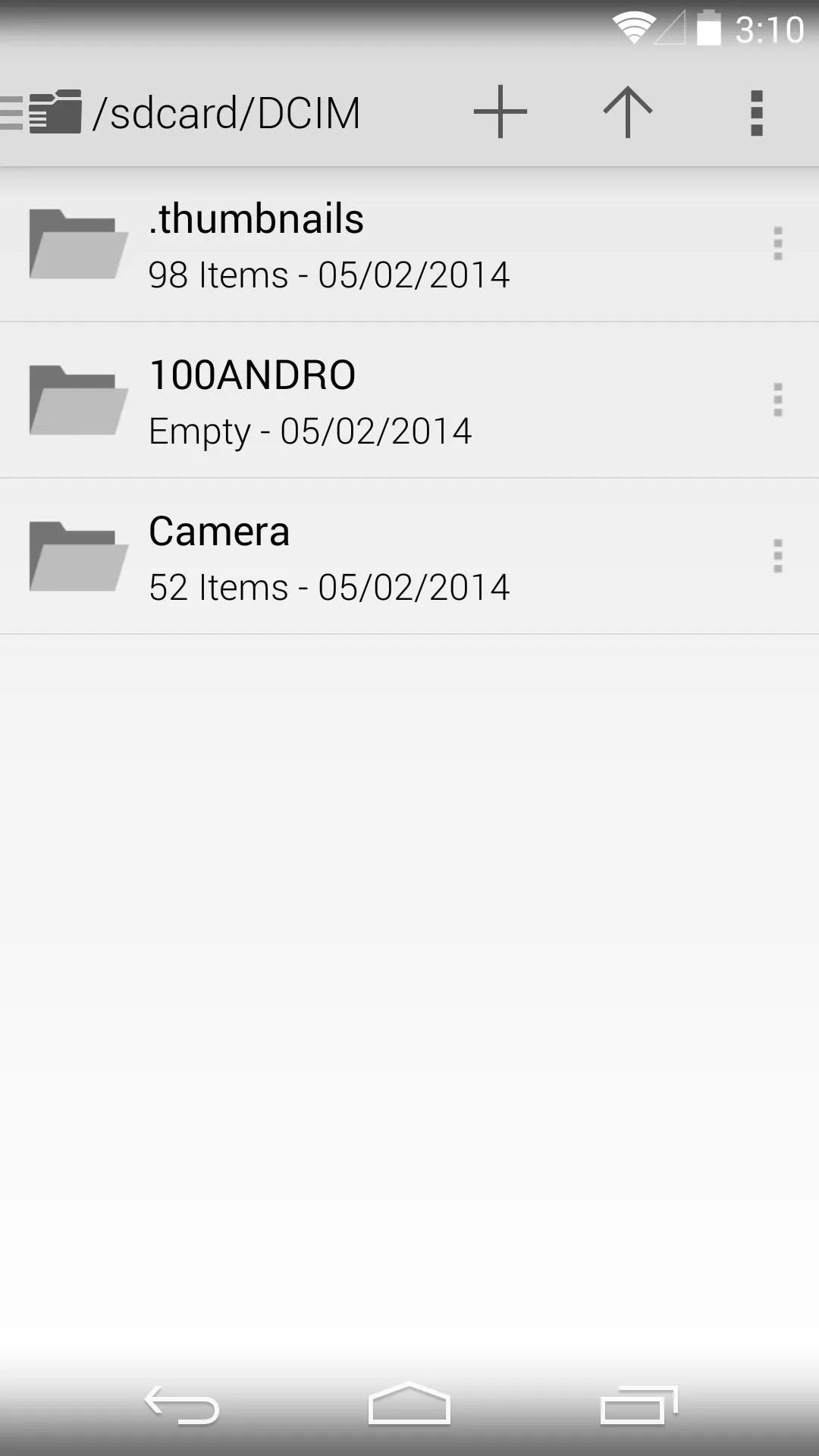The image size is (819, 1456).
Task: Open the toolbar overflow menu
Action: (x=756, y=113)
